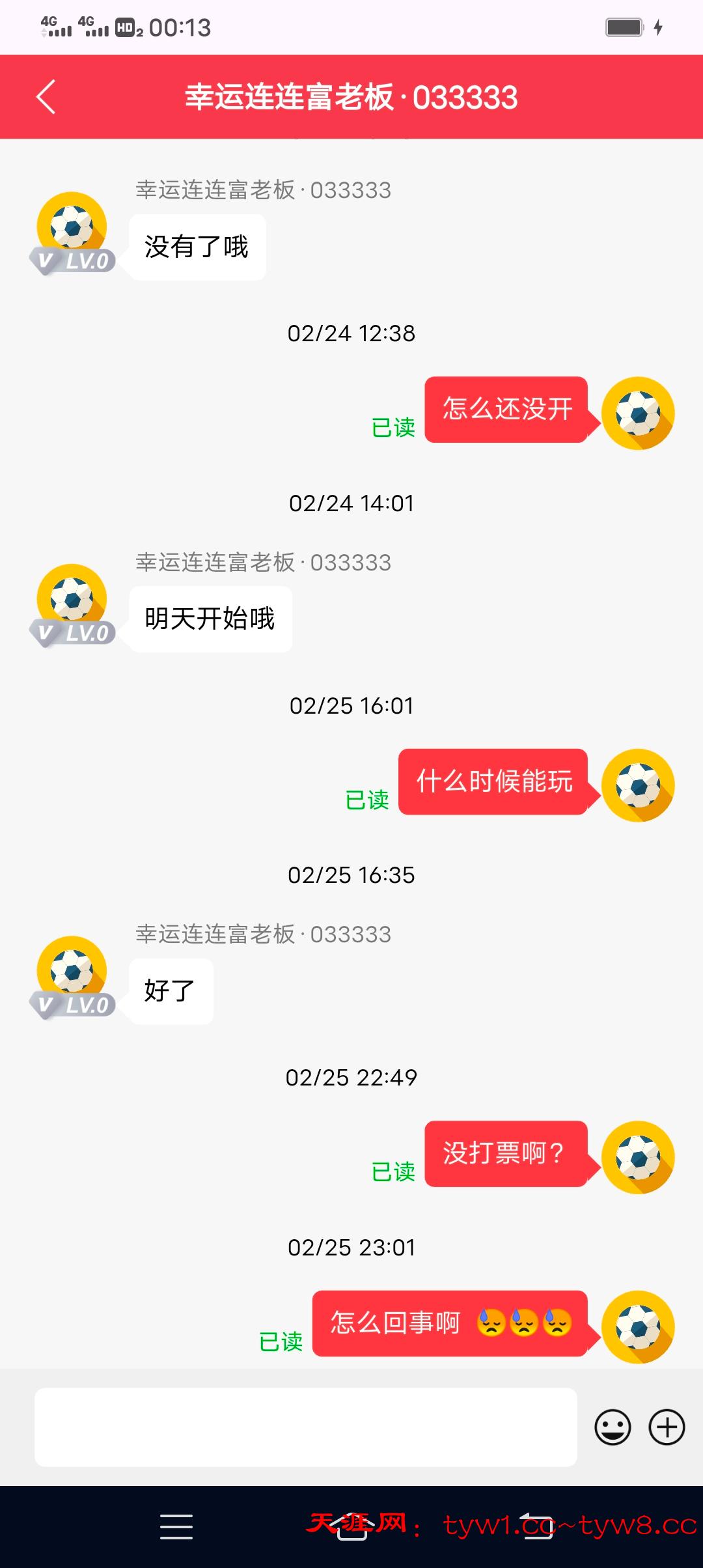Open own avatar beside "怎么还没开"

(x=638, y=413)
